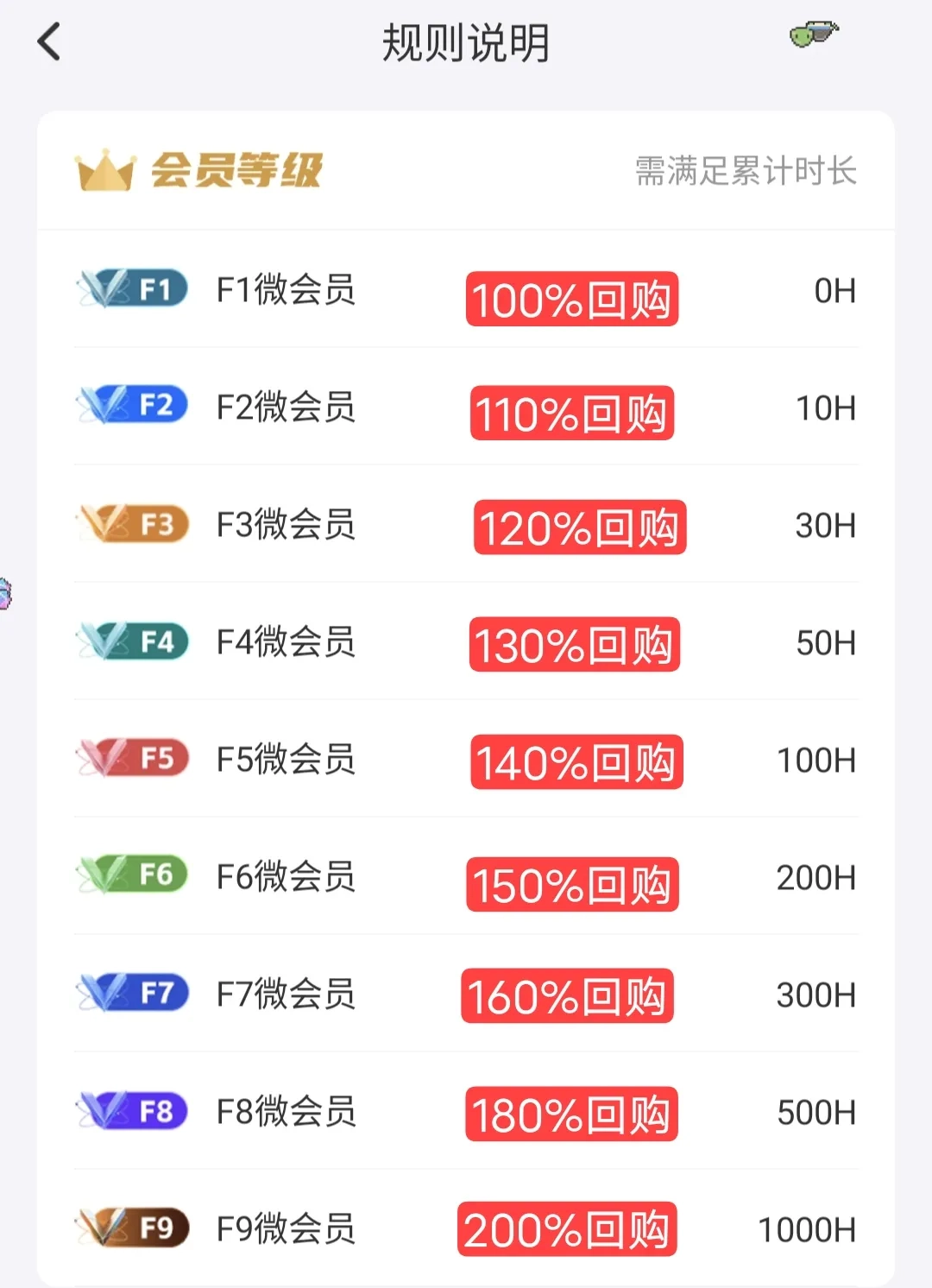
Task: Click the 150%回购 label on F6 row
Action: (x=574, y=884)
